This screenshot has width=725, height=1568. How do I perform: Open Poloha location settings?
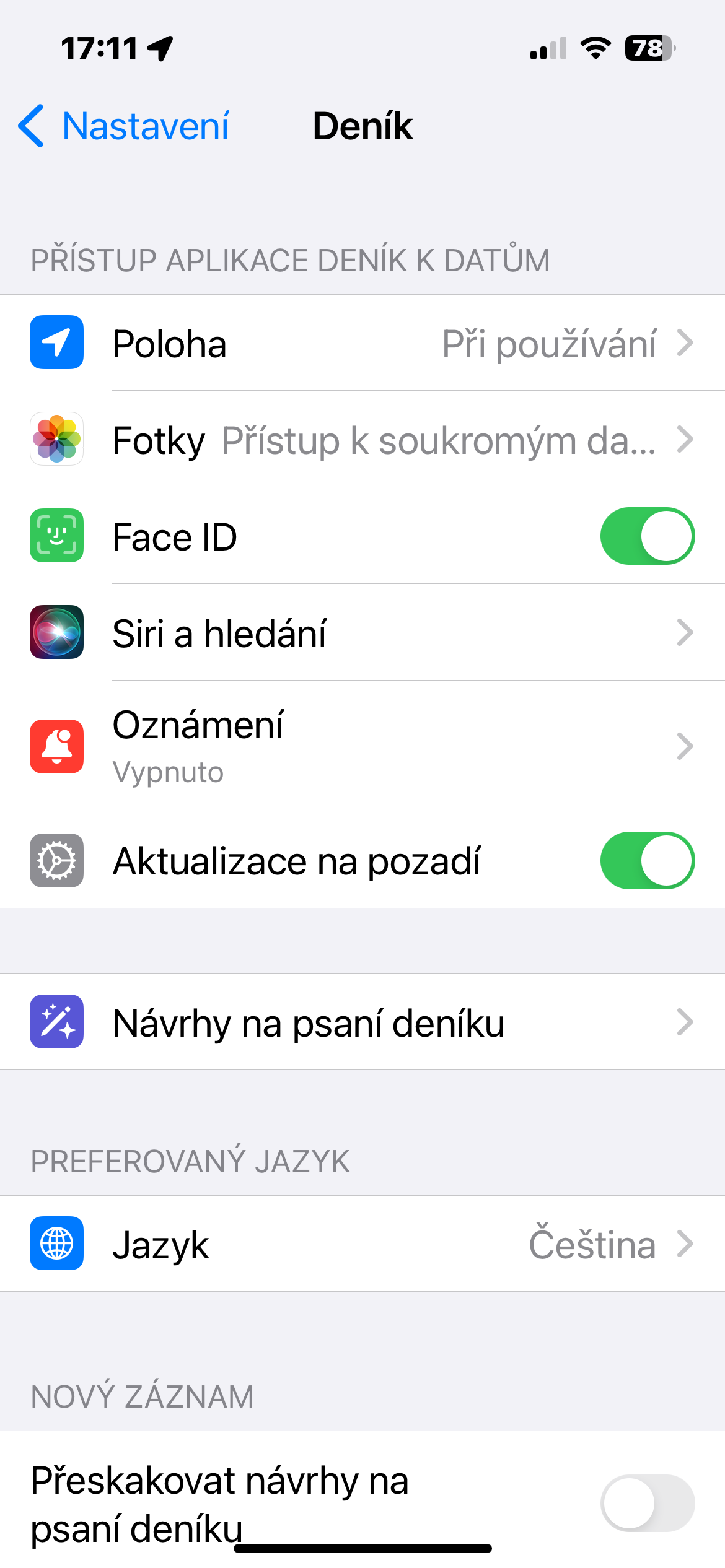362,343
